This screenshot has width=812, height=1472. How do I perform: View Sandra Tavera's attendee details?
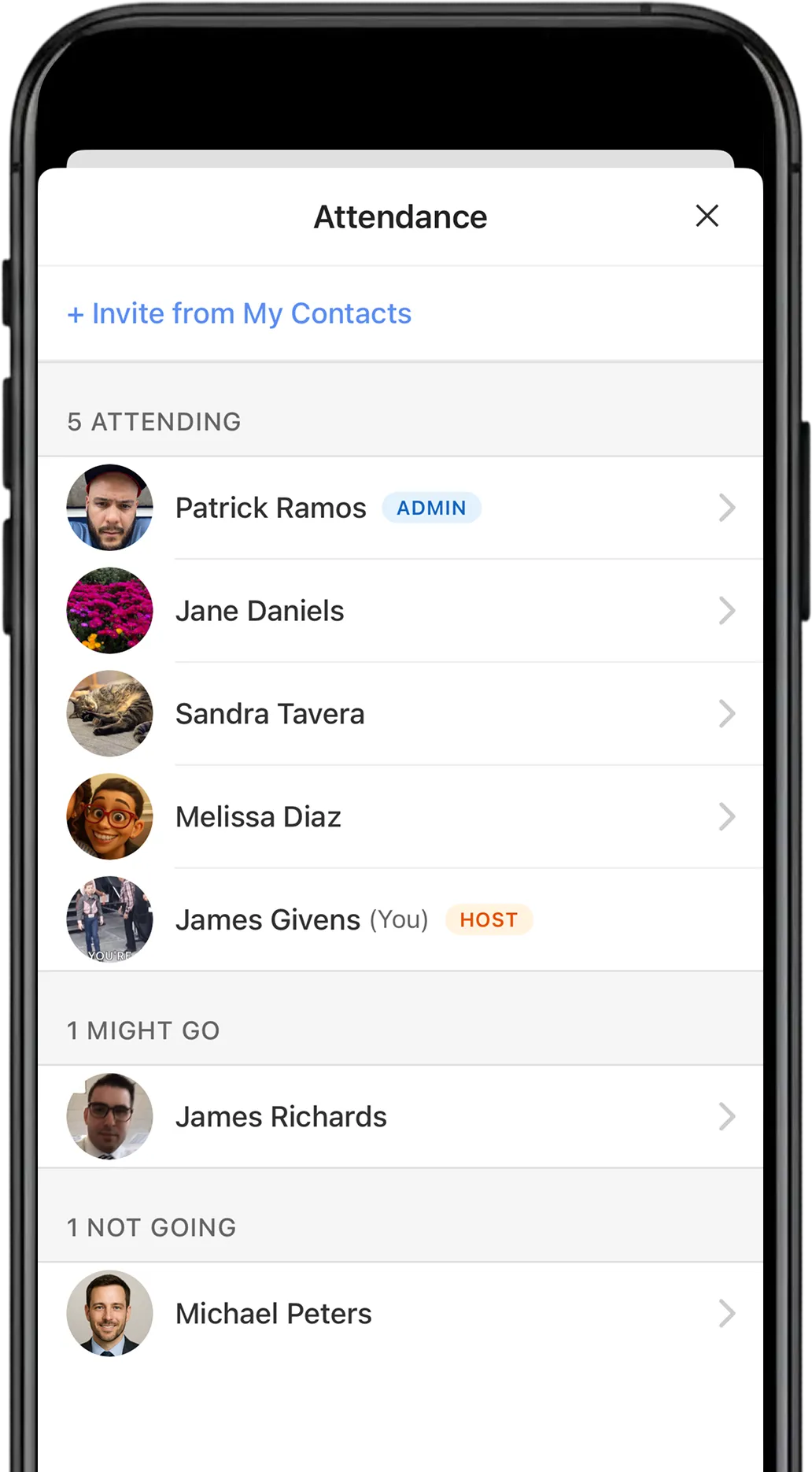400,714
